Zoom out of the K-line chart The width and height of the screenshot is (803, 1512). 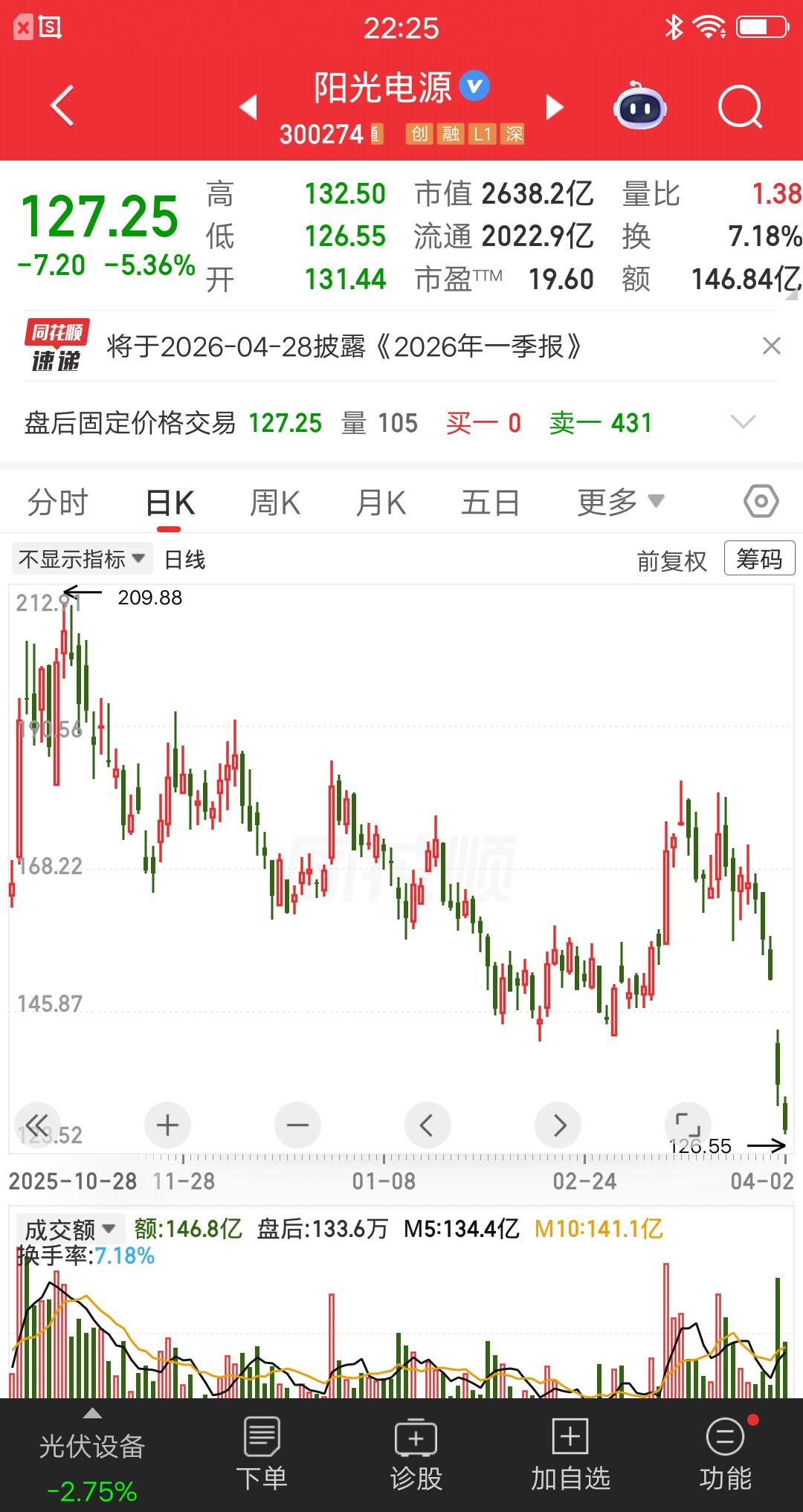297,1125
